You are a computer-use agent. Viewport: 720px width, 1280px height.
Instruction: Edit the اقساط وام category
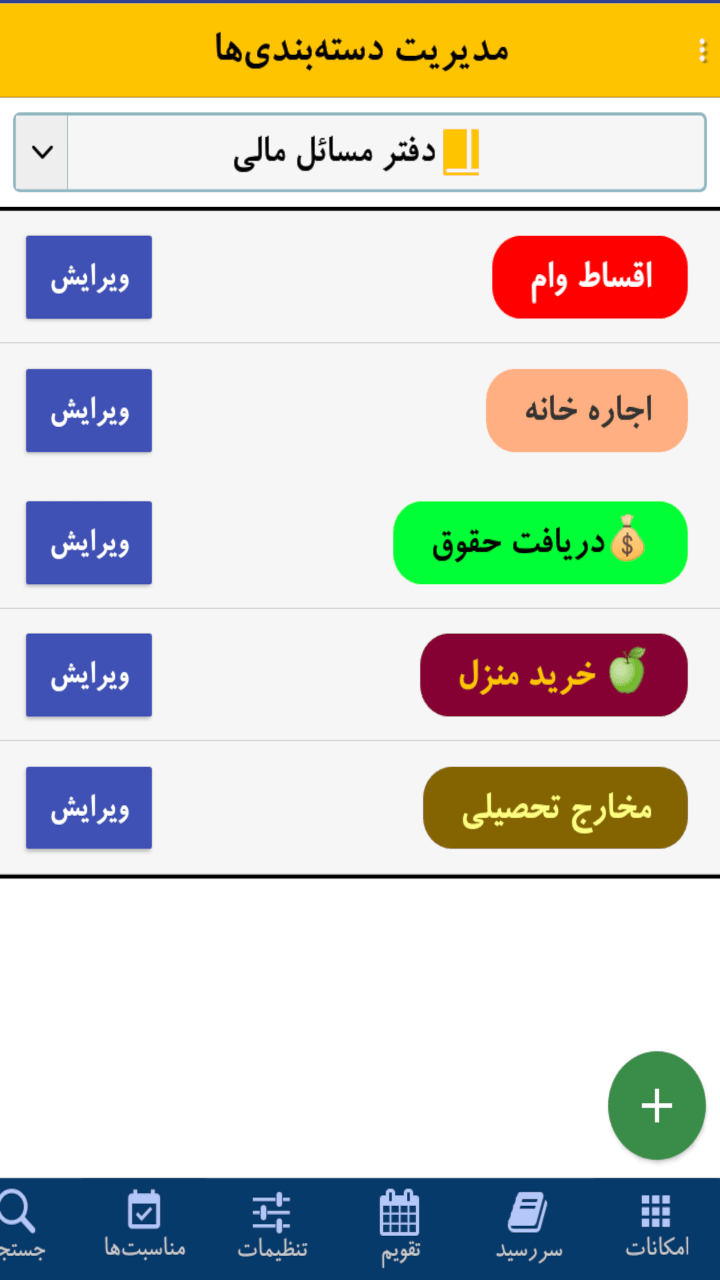(88, 277)
